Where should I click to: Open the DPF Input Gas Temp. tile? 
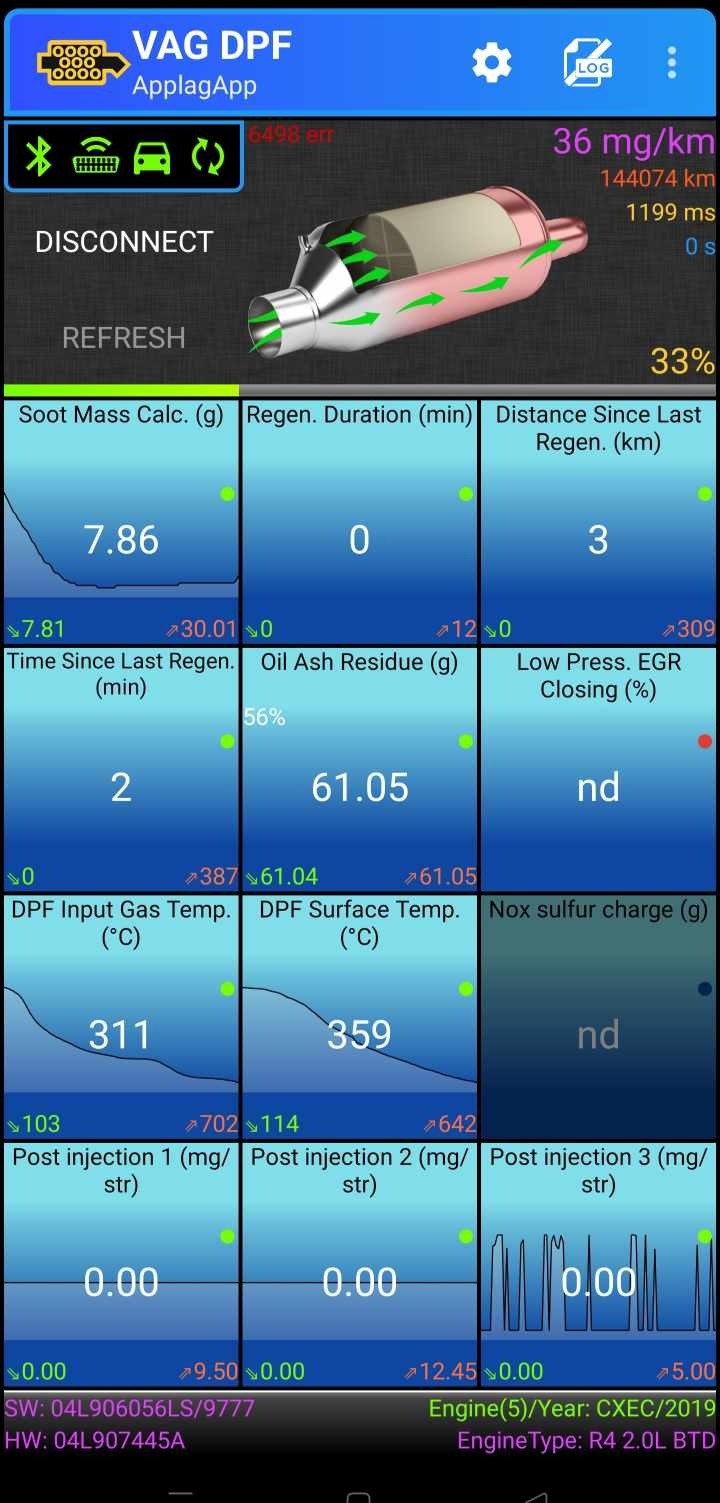coord(121,1016)
